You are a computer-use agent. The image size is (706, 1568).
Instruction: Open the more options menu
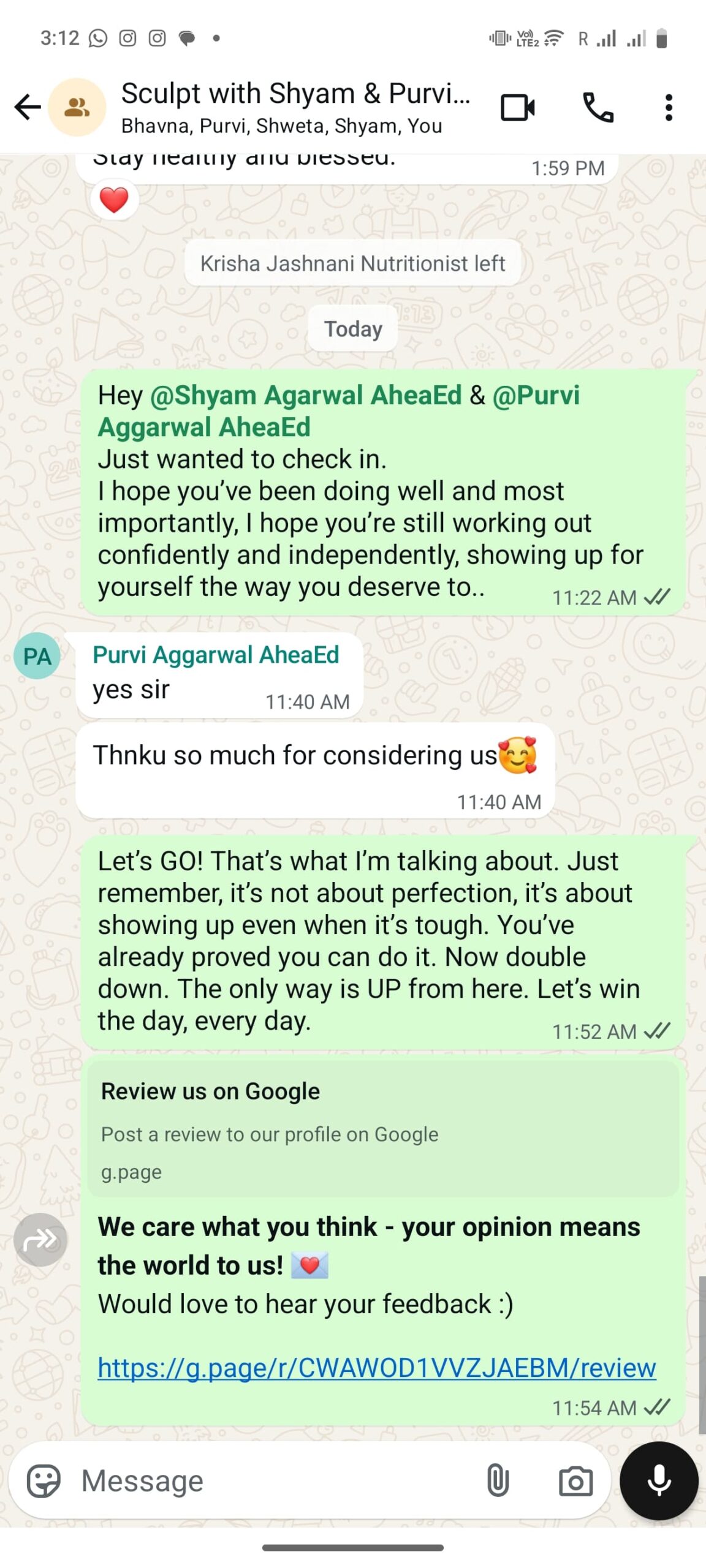669,108
